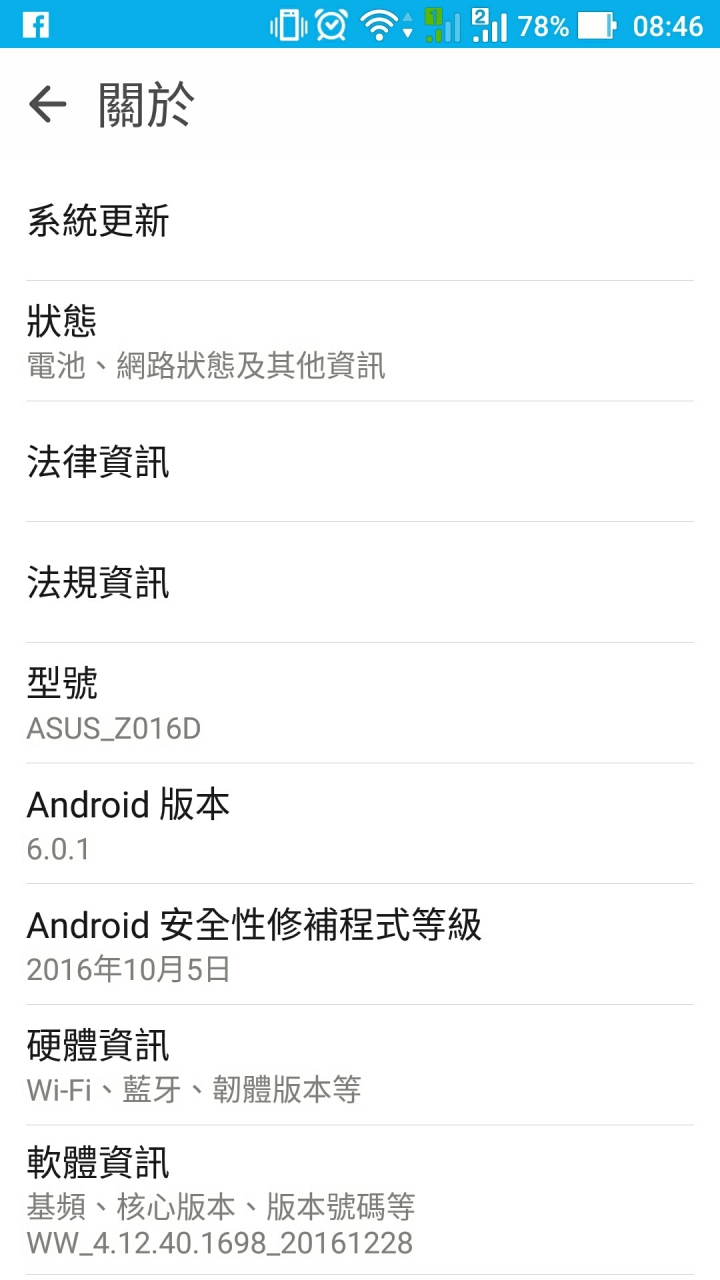
Task: Open 硬體資訊
Action: pyautogui.click(x=360, y=1065)
